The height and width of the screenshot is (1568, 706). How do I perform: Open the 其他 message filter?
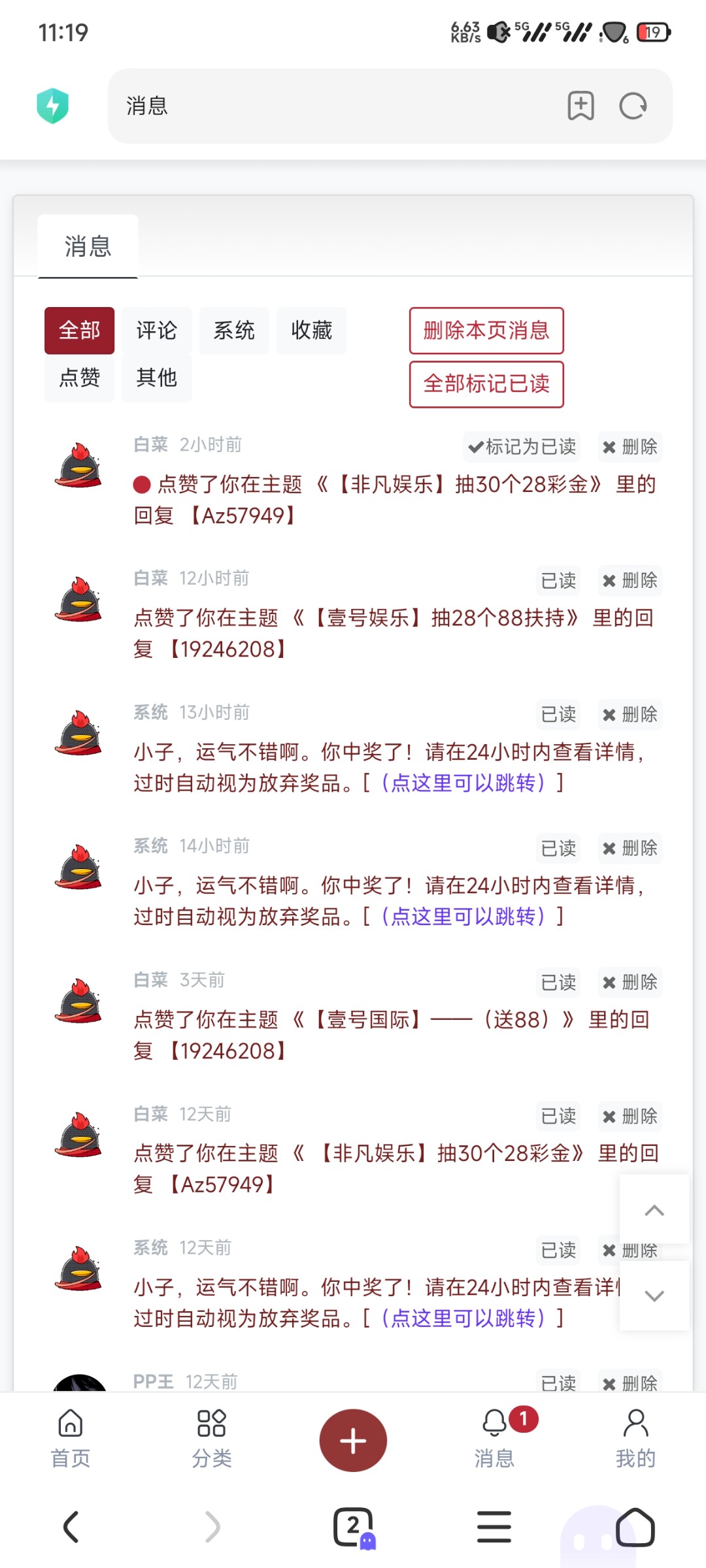coord(156,378)
